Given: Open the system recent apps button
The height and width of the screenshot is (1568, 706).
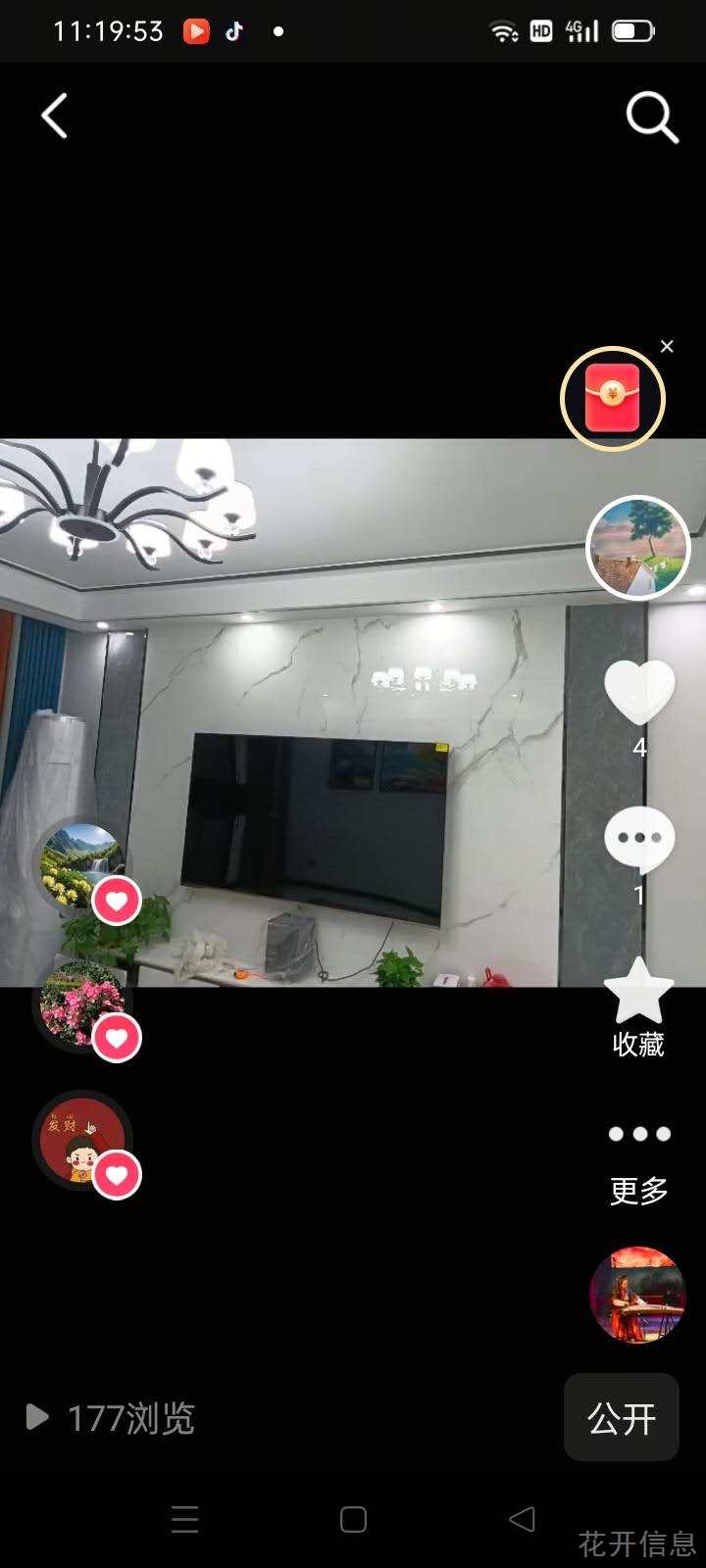Looking at the screenshot, I should point(184,1519).
